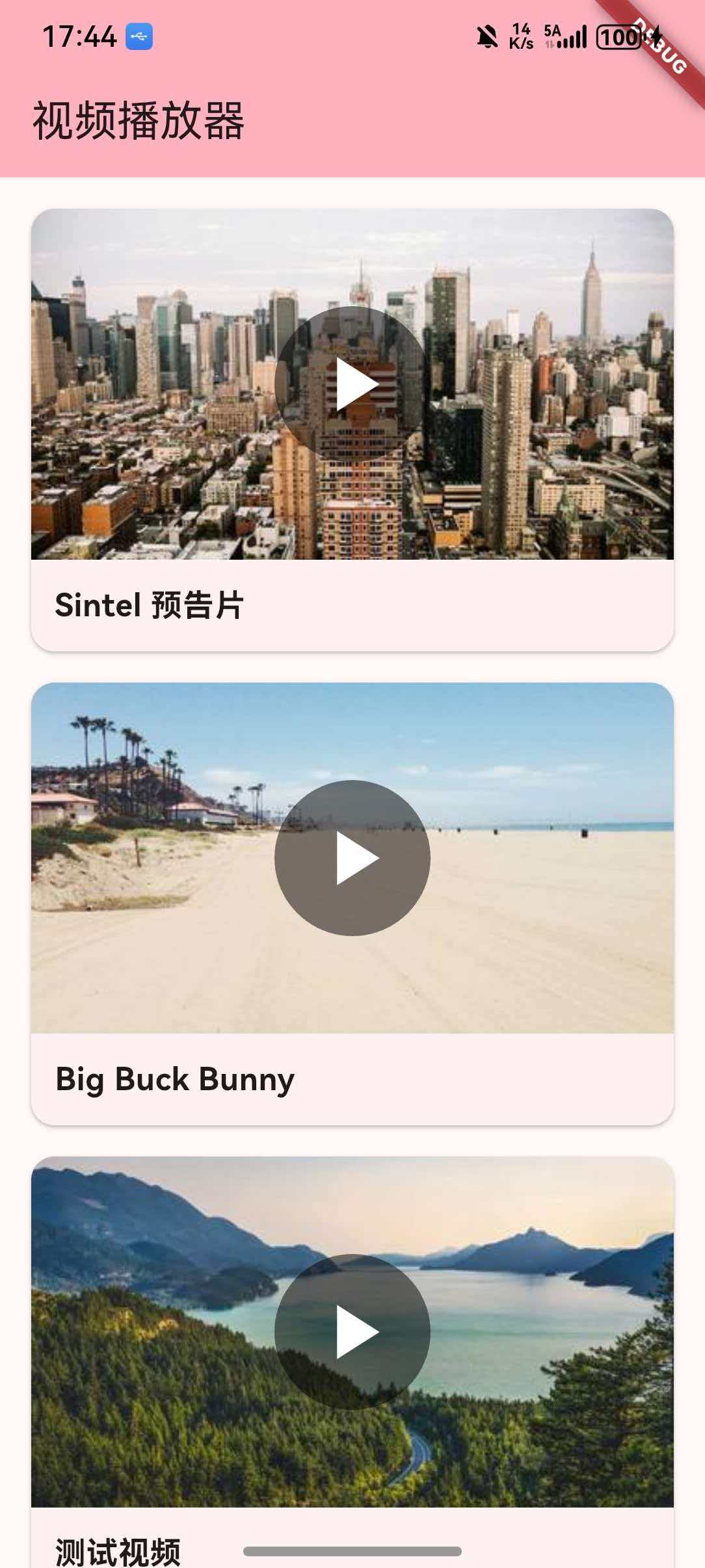Play the Sintel 预告片 video

[352, 384]
